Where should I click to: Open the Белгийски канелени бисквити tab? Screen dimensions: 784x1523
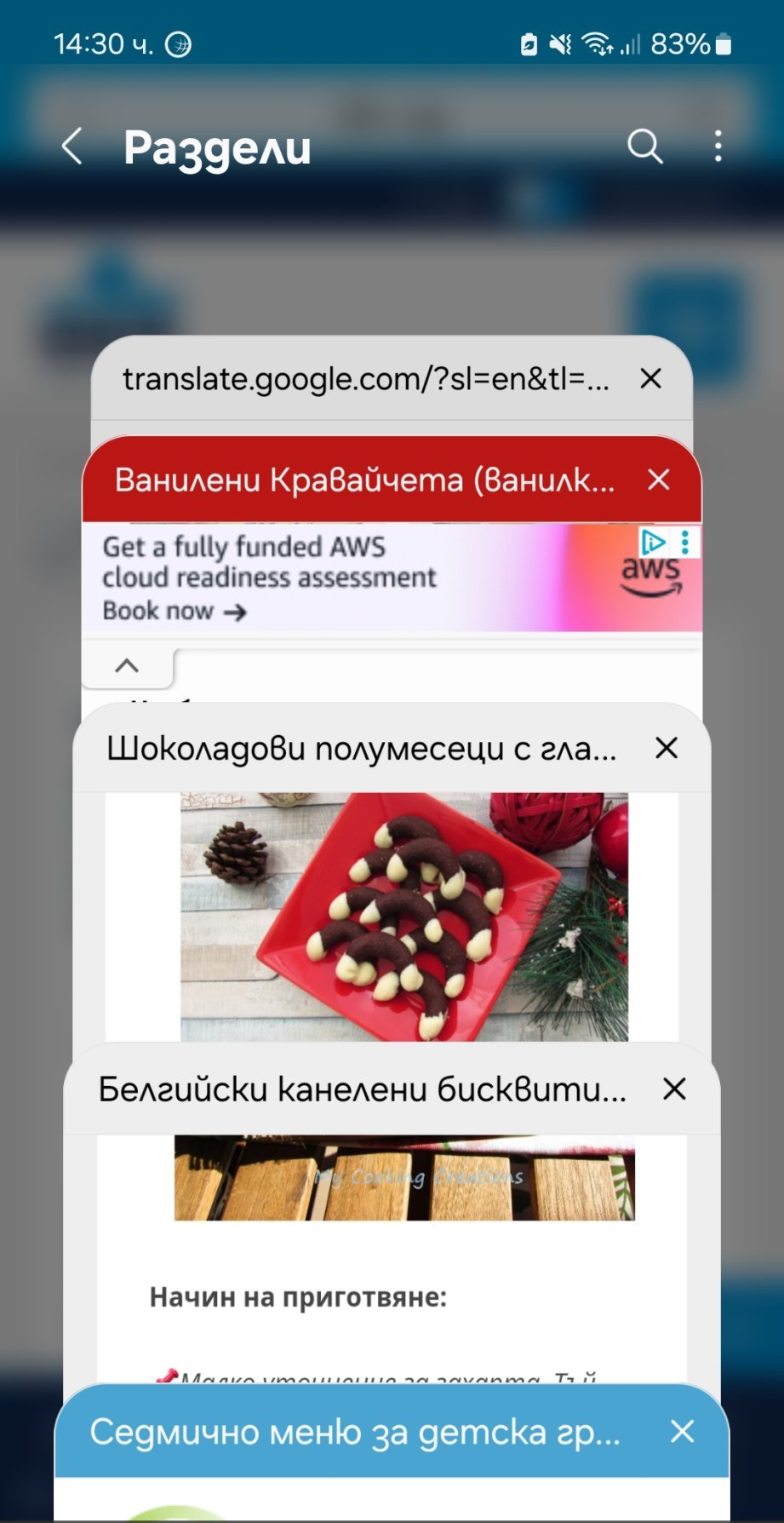point(362,1089)
